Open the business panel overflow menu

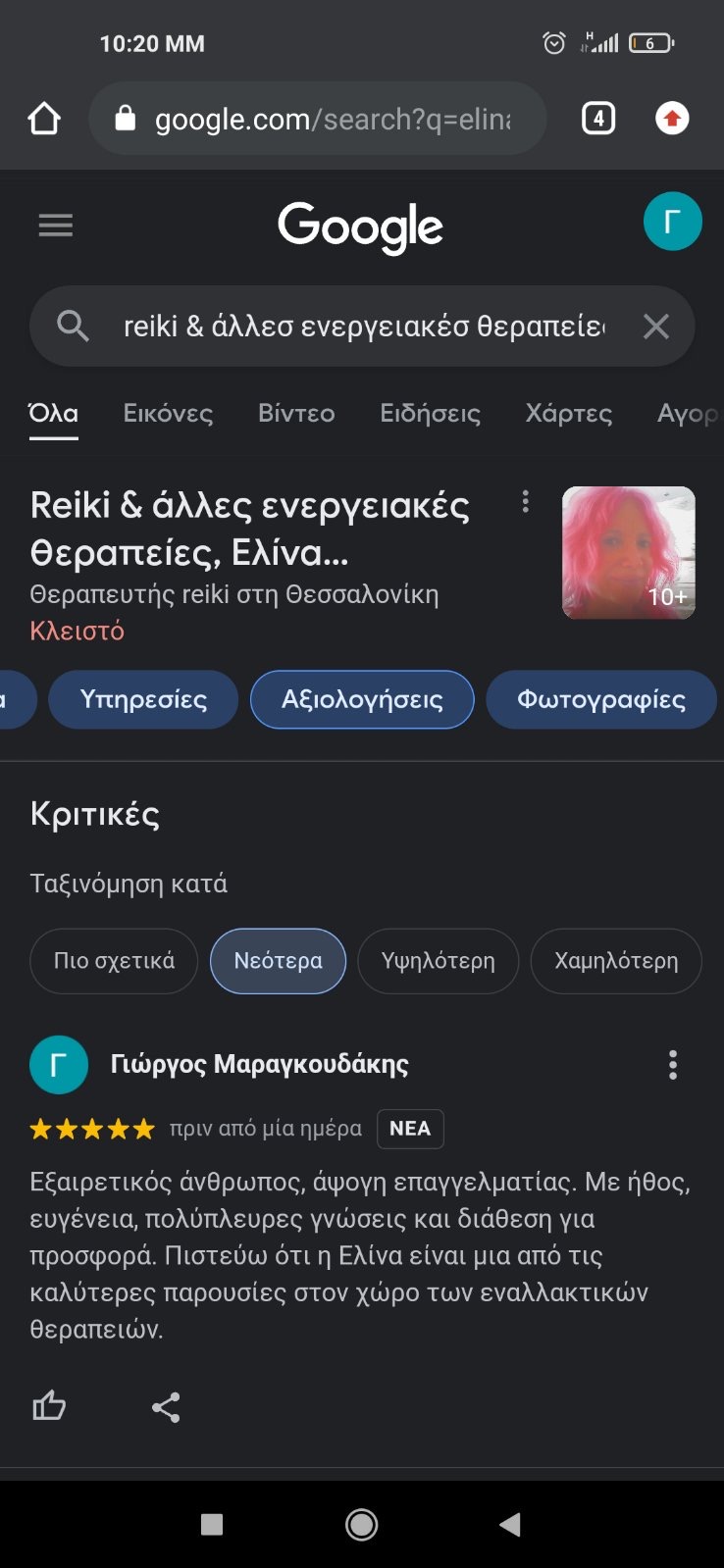click(x=526, y=502)
